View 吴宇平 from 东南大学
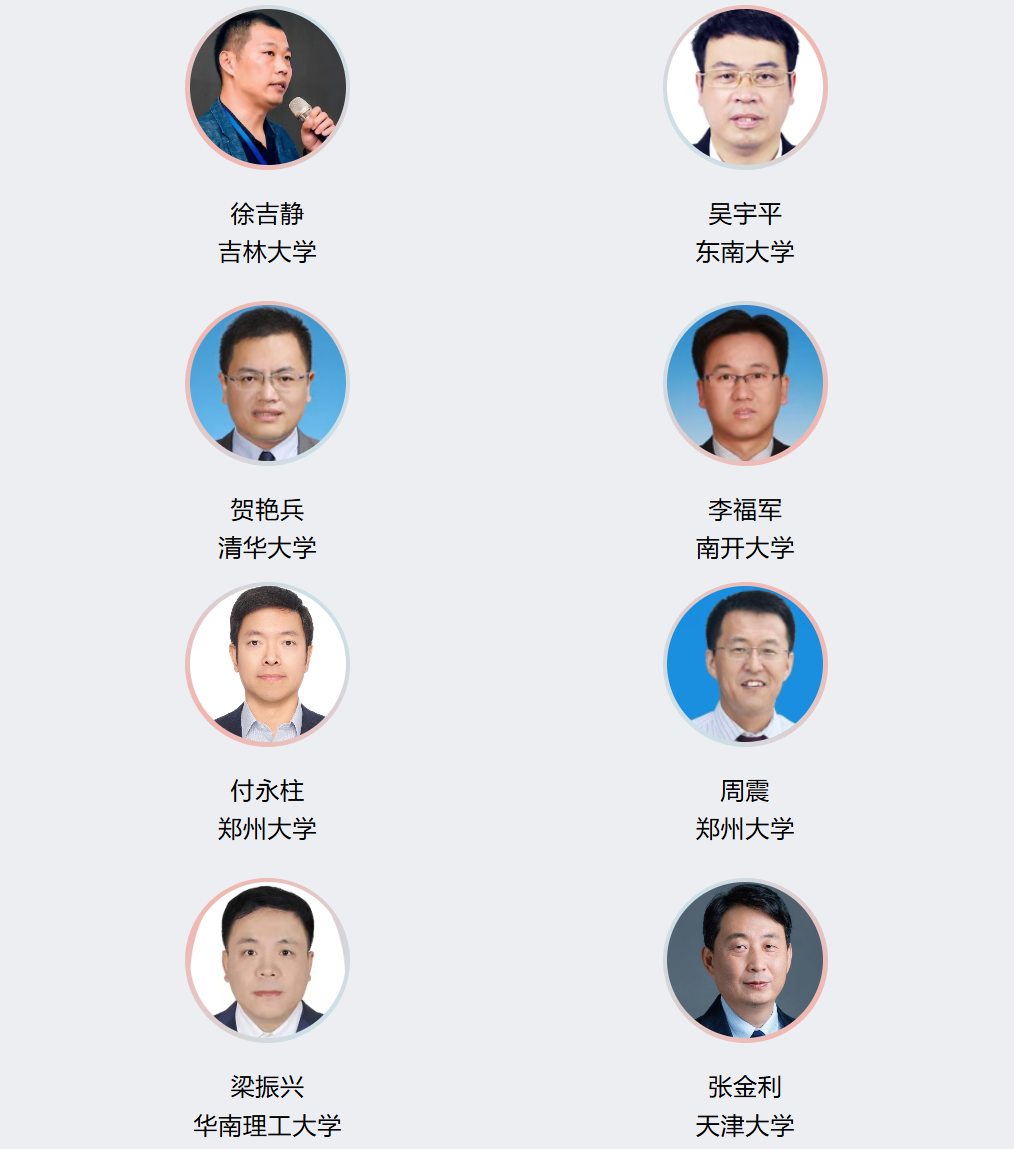The height and width of the screenshot is (1149, 1014). point(745,88)
